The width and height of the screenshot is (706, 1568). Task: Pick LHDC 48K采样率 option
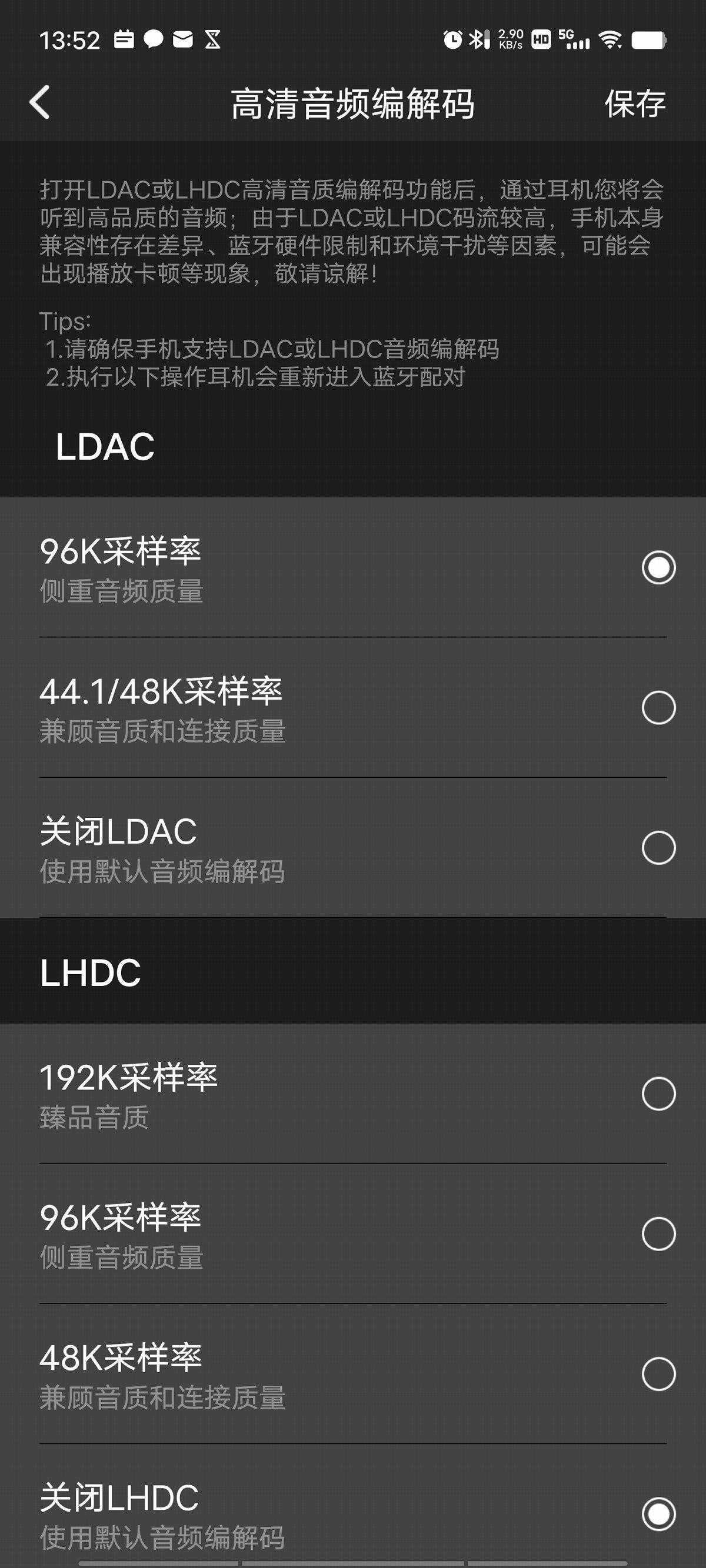[658, 1374]
